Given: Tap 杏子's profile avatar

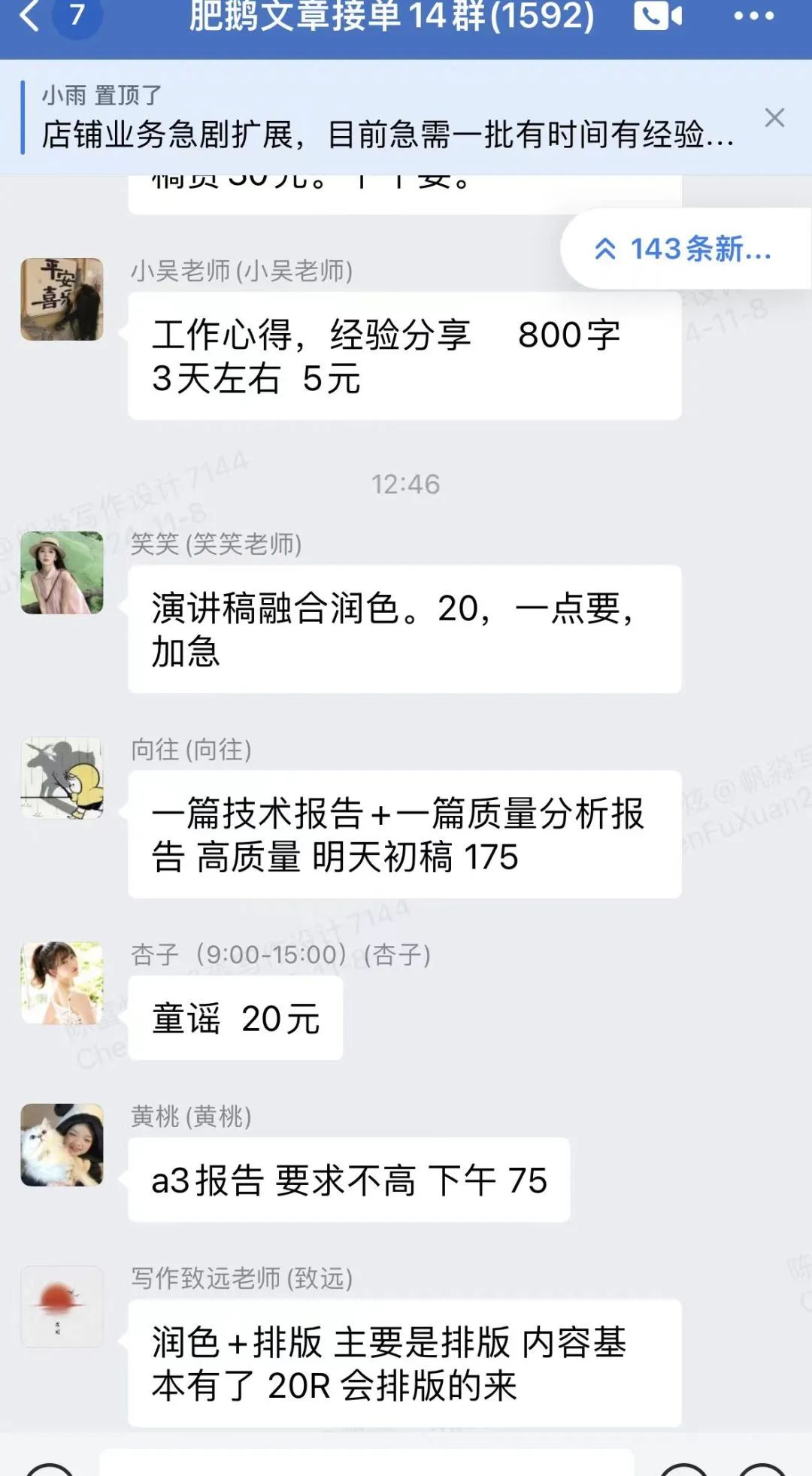Looking at the screenshot, I should coord(62,983).
